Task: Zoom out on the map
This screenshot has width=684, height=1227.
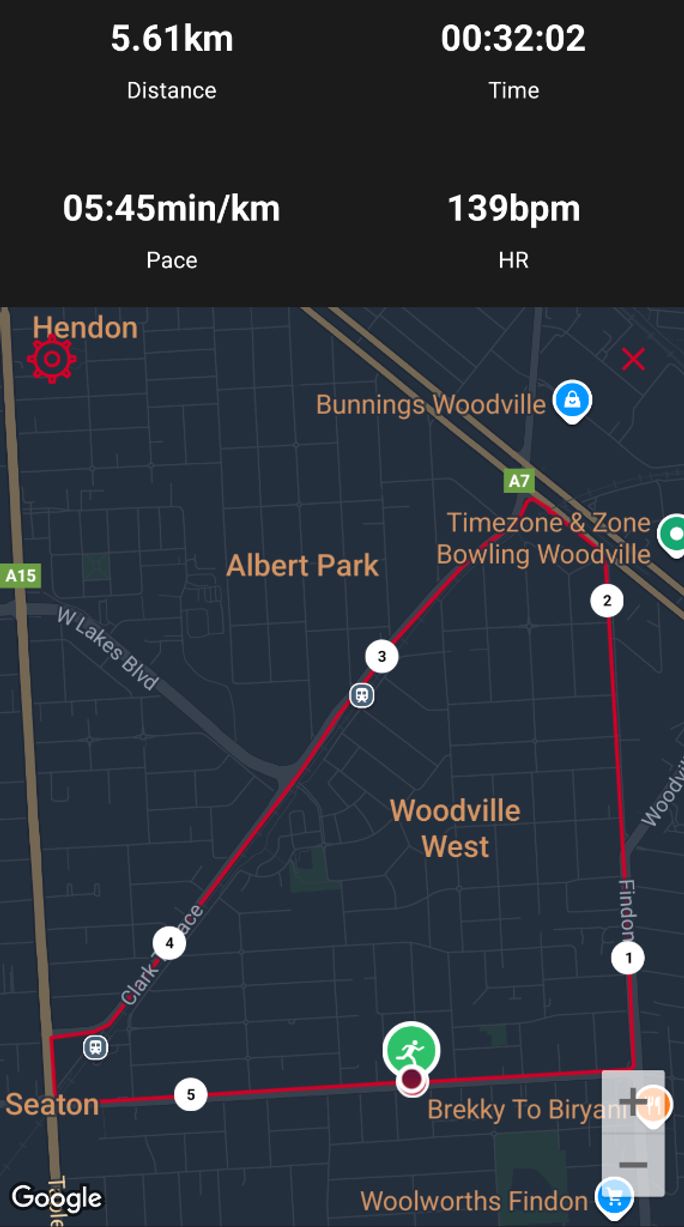Action: pyautogui.click(x=633, y=1165)
